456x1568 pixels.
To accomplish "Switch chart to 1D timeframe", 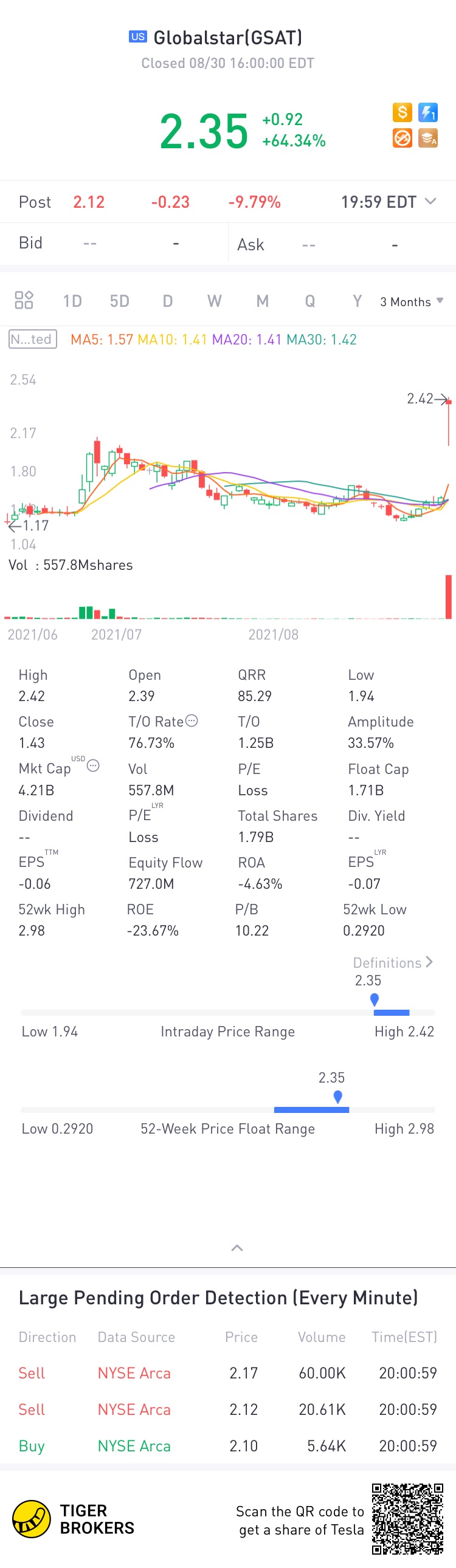I will (72, 301).
